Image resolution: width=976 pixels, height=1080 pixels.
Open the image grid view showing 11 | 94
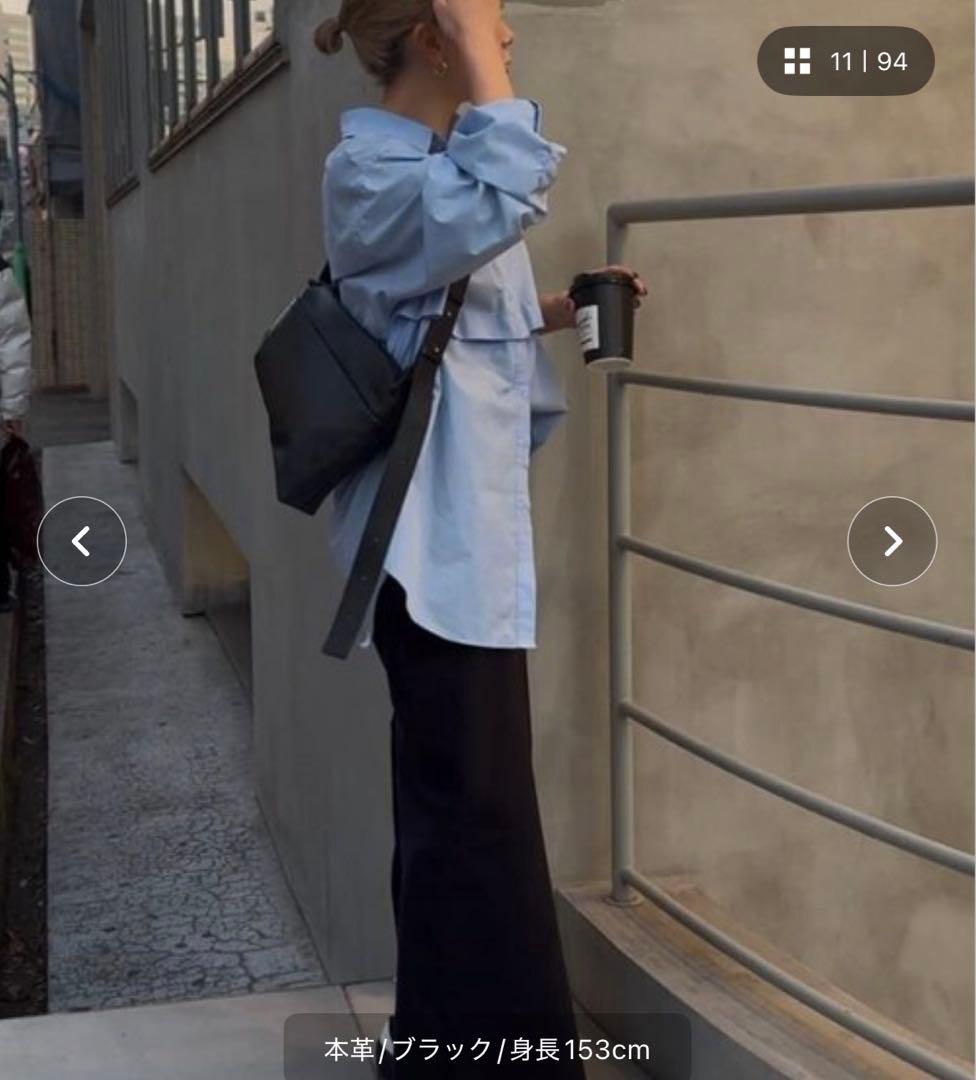pyautogui.click(x=845, y=61)
